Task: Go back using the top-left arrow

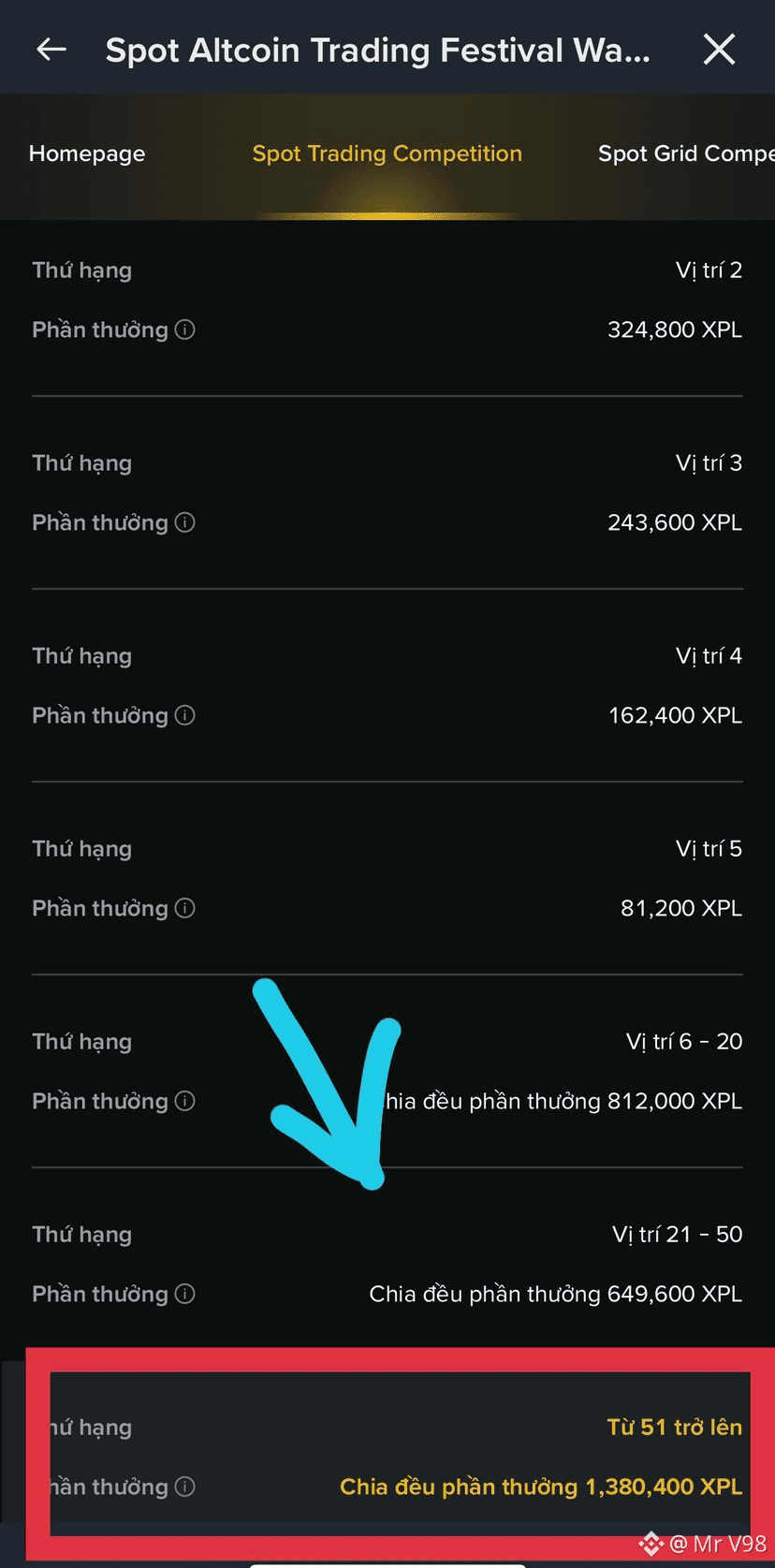Action: click(x=51, y=50)
